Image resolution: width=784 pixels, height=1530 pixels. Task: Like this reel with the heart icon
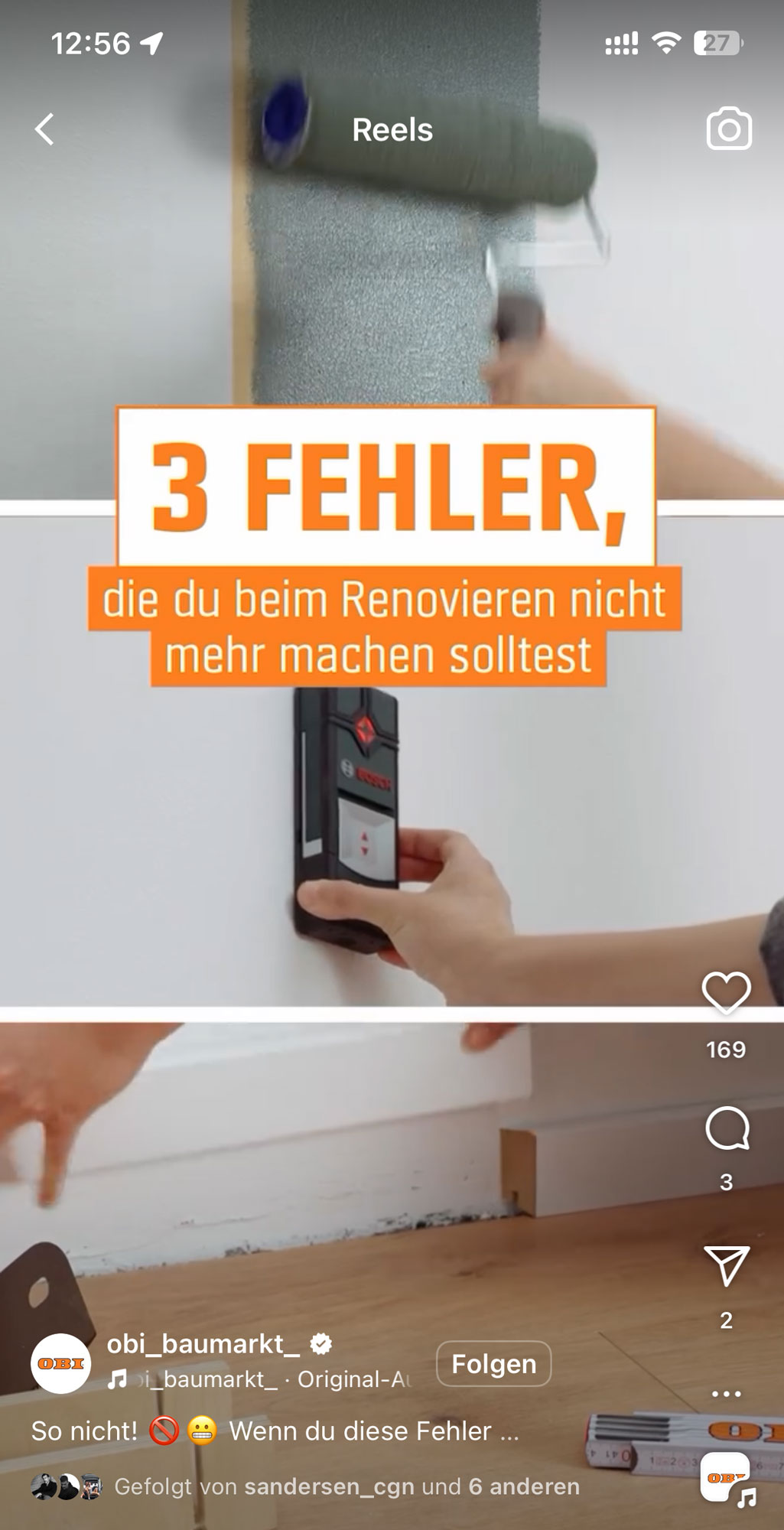coord(726,993)
